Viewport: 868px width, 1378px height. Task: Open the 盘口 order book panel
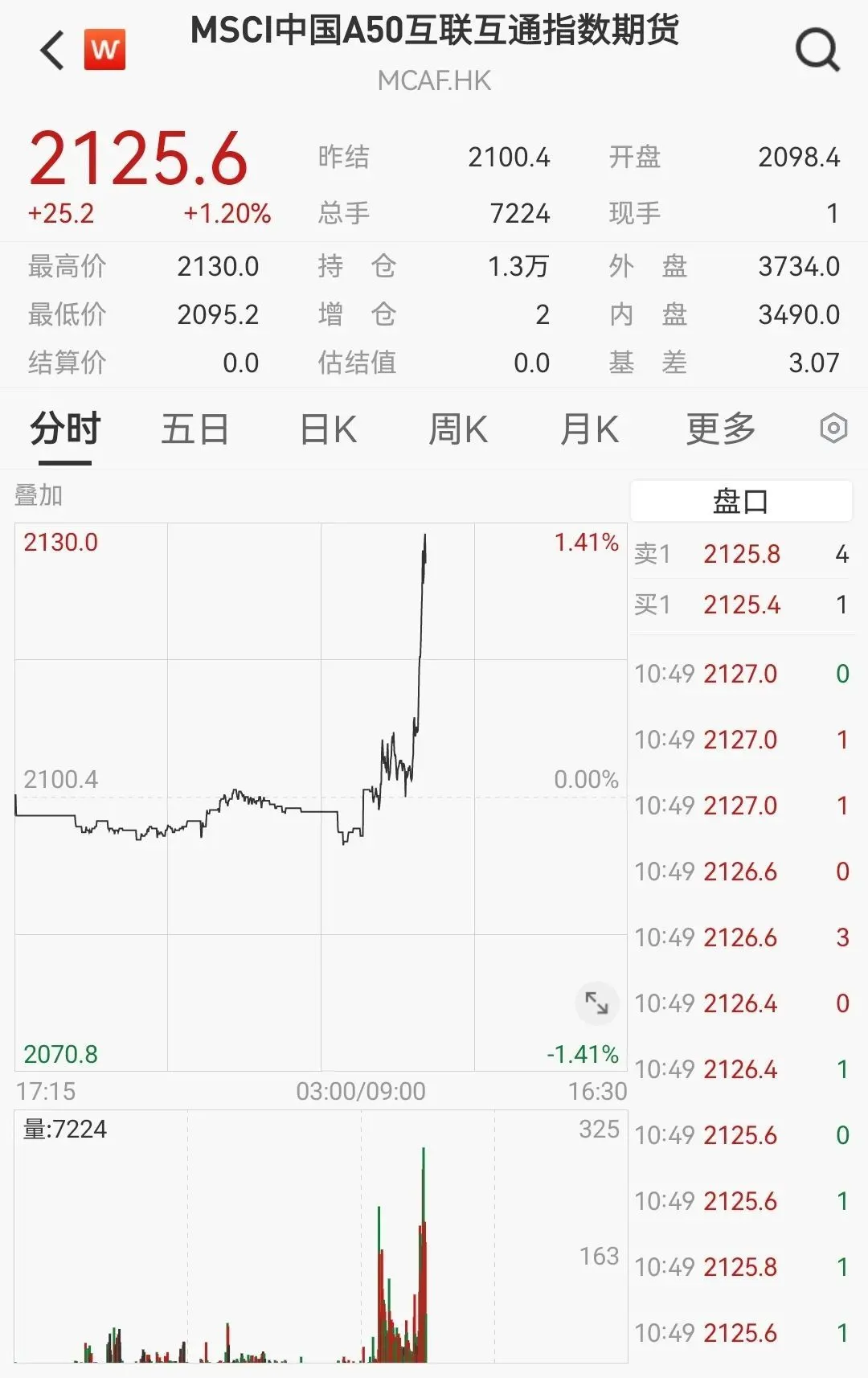[740, 502]
